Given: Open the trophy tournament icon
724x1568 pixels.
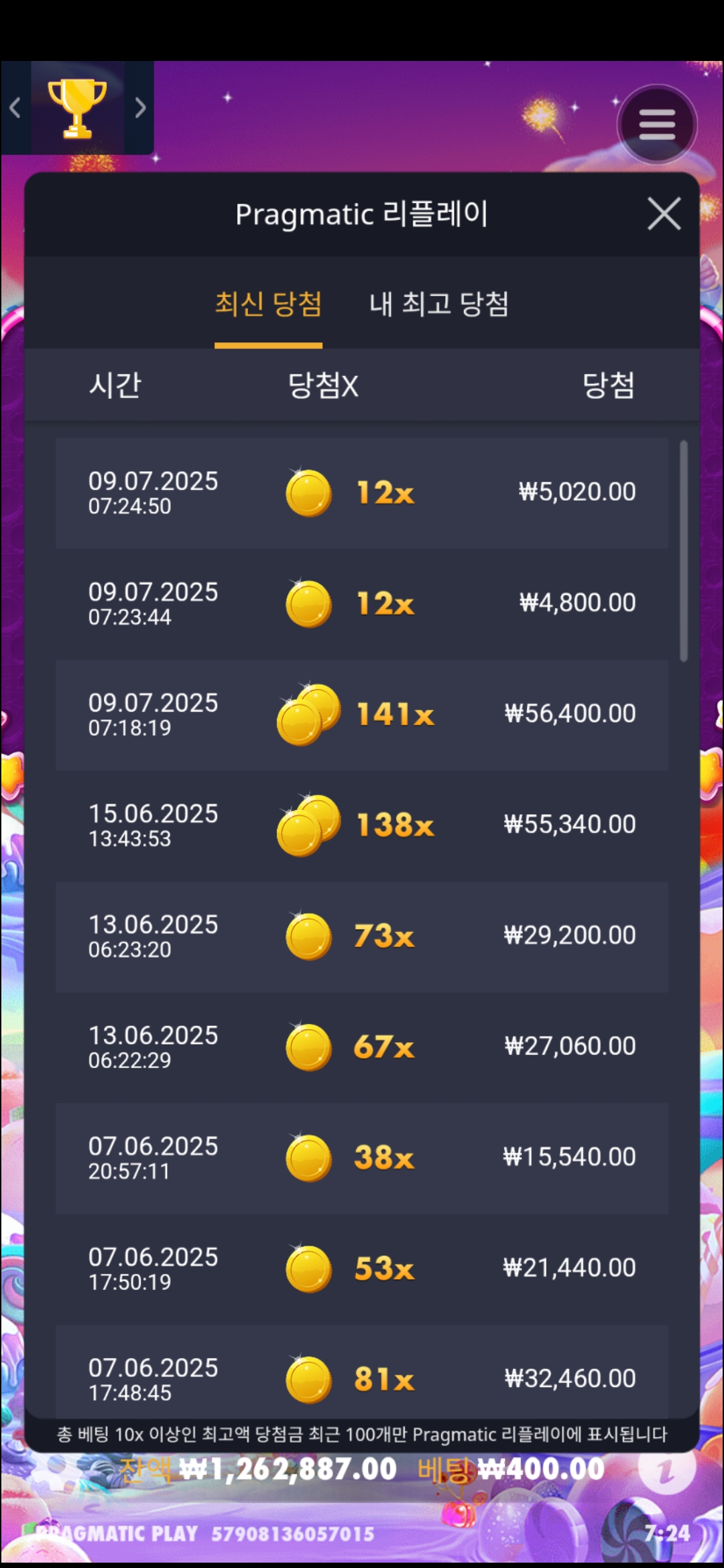Looking at the screenshot, I should point(77,109).
